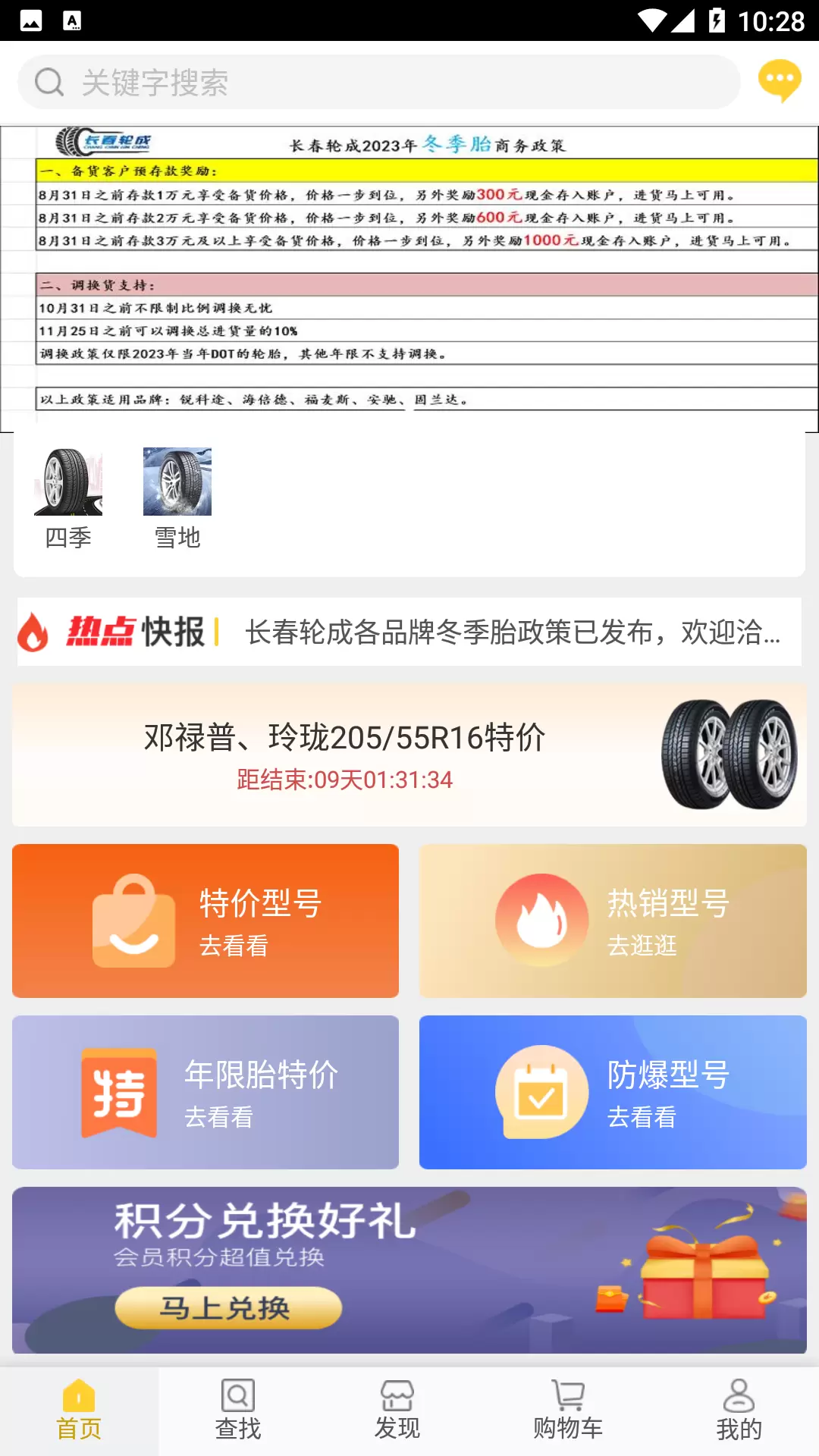This screenshot has width=819, height=1456.
Task: Tap the 马上兑换 button
Action: point(228,1307)
